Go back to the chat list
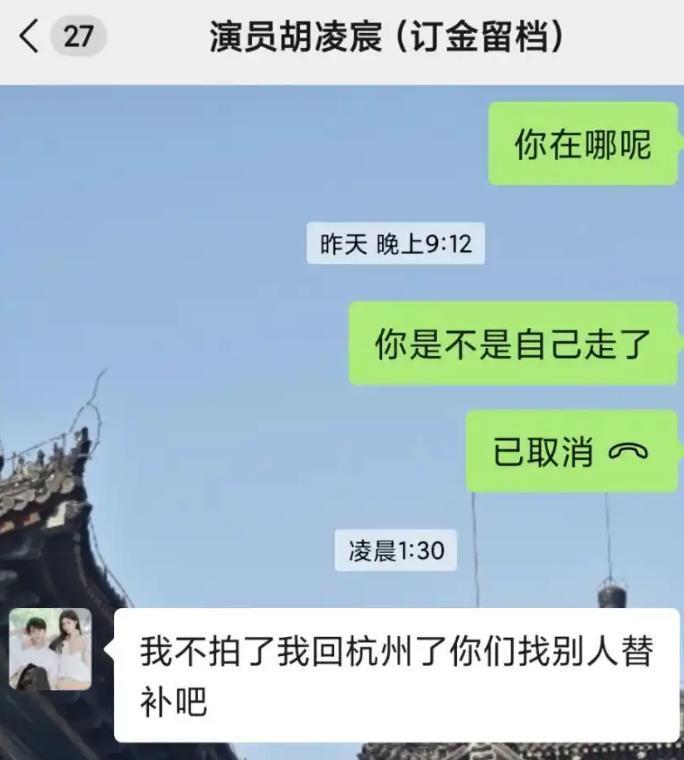The height and width of the screenshot is (760, 684). pos(30,38)
